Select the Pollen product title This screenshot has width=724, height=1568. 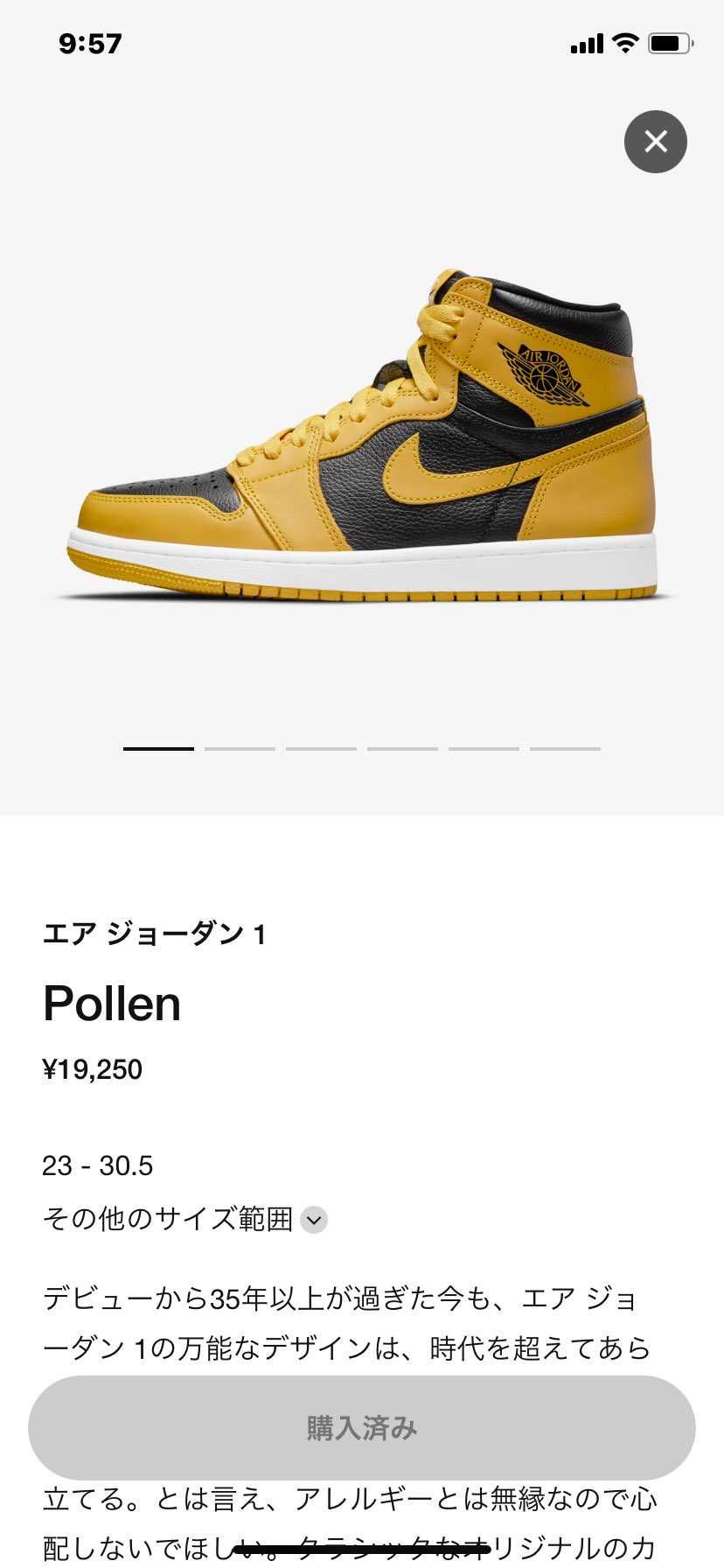tap(112, 1003)
